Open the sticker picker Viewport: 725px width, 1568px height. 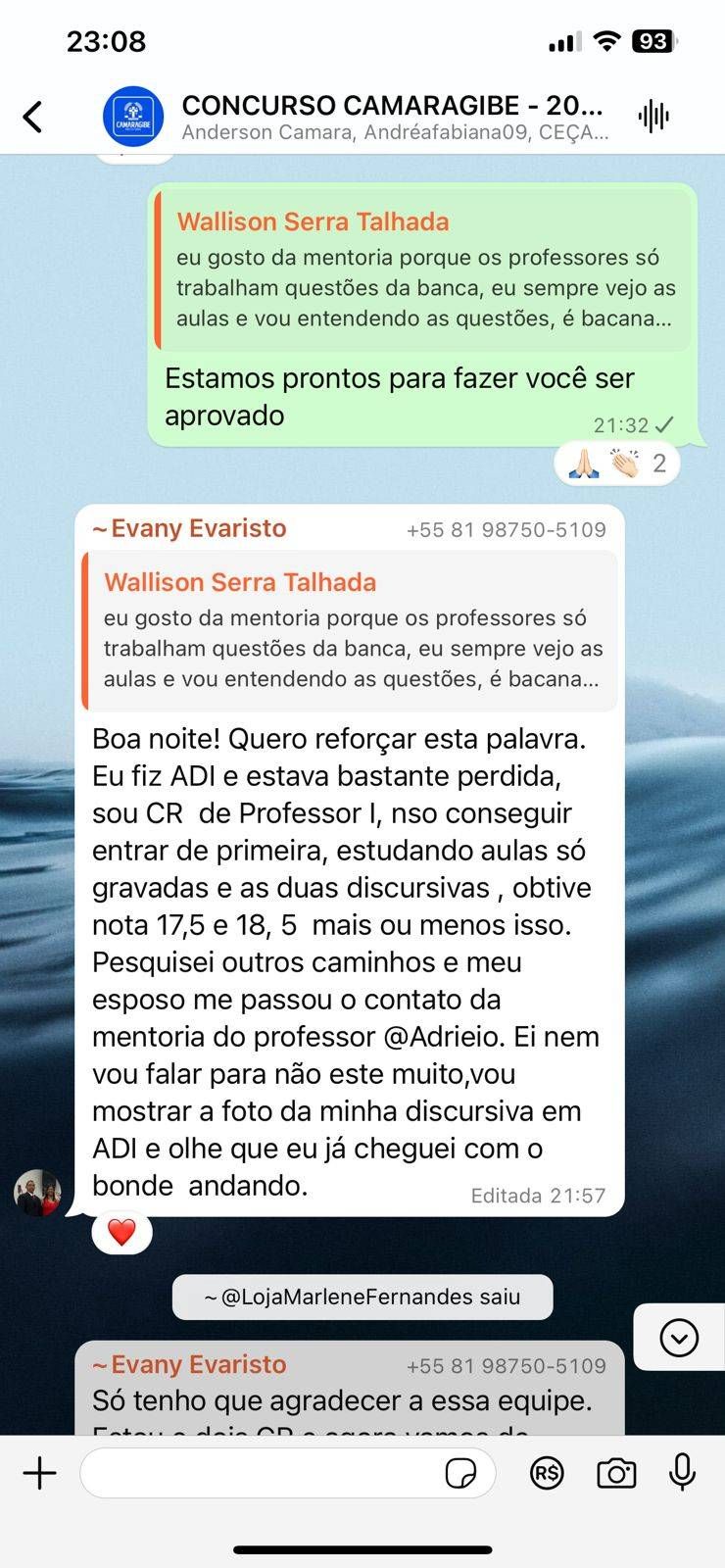point(460,1473)
